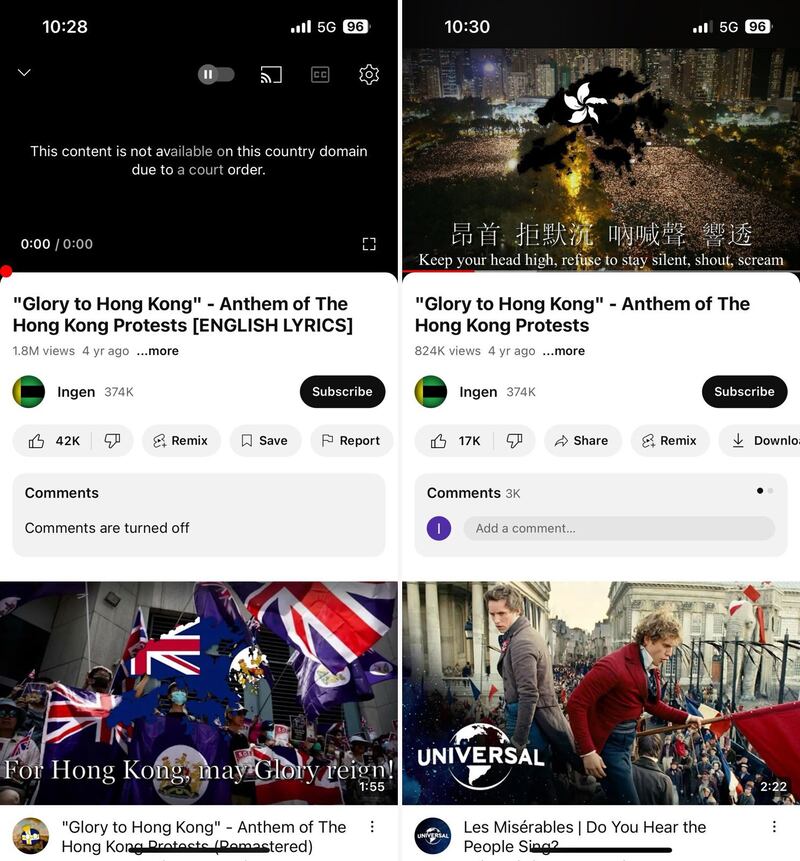
Task: Open the player settings gear
Action: click(369, 74)
